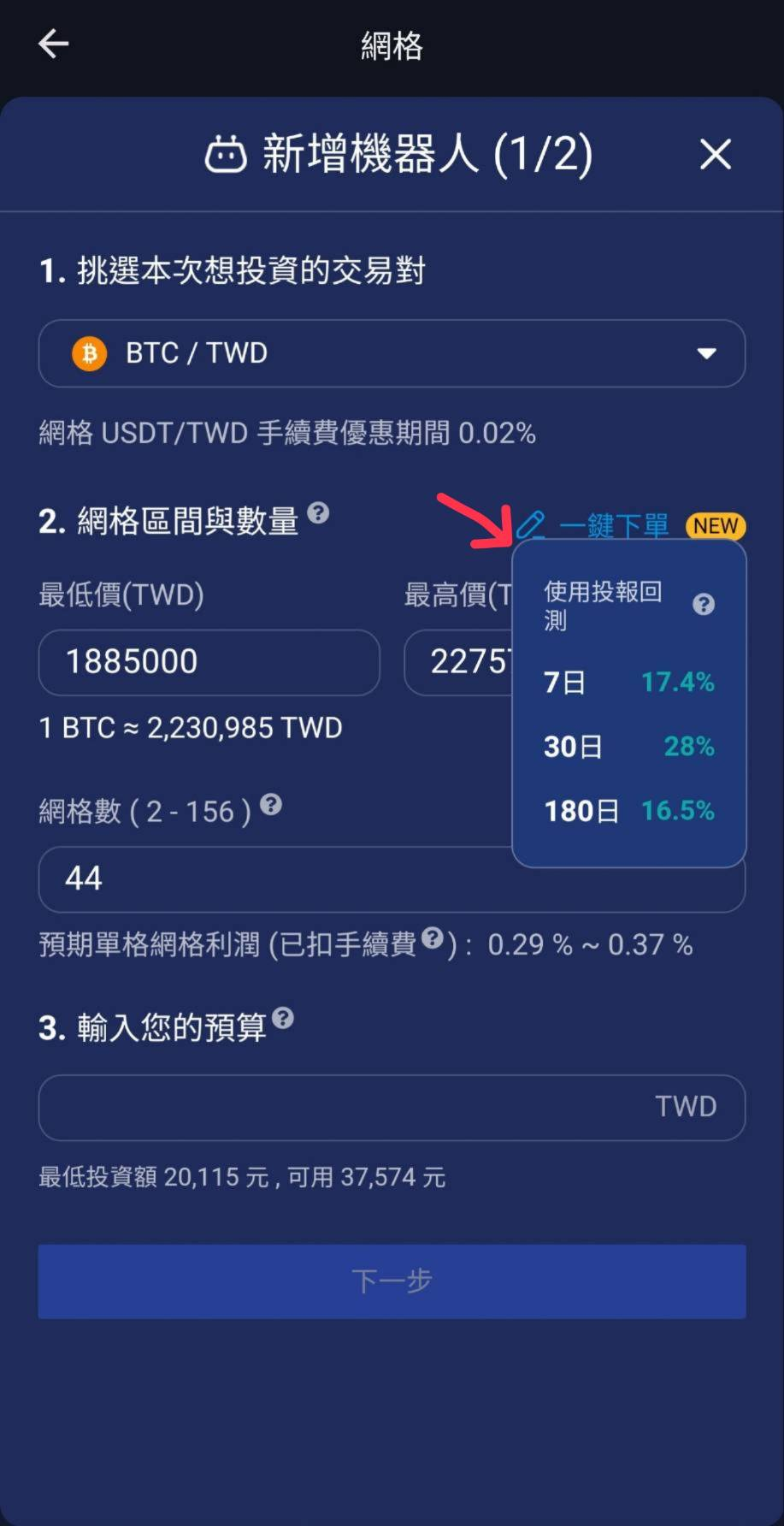784x1526 pixels.
Task: Close the 新增機器人 dialog
Action: click(x=715, y=155)
